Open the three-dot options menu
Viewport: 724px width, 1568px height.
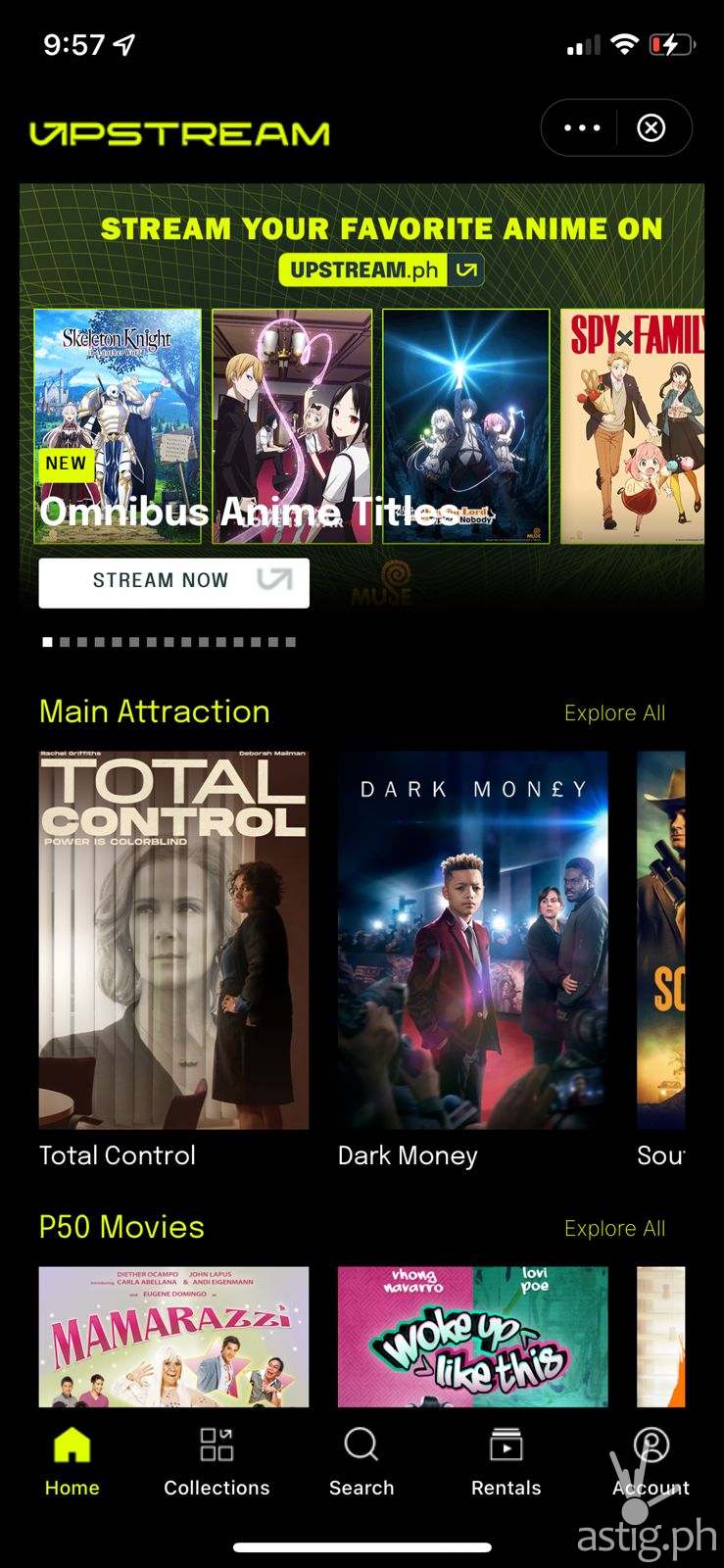pos(582,128)
